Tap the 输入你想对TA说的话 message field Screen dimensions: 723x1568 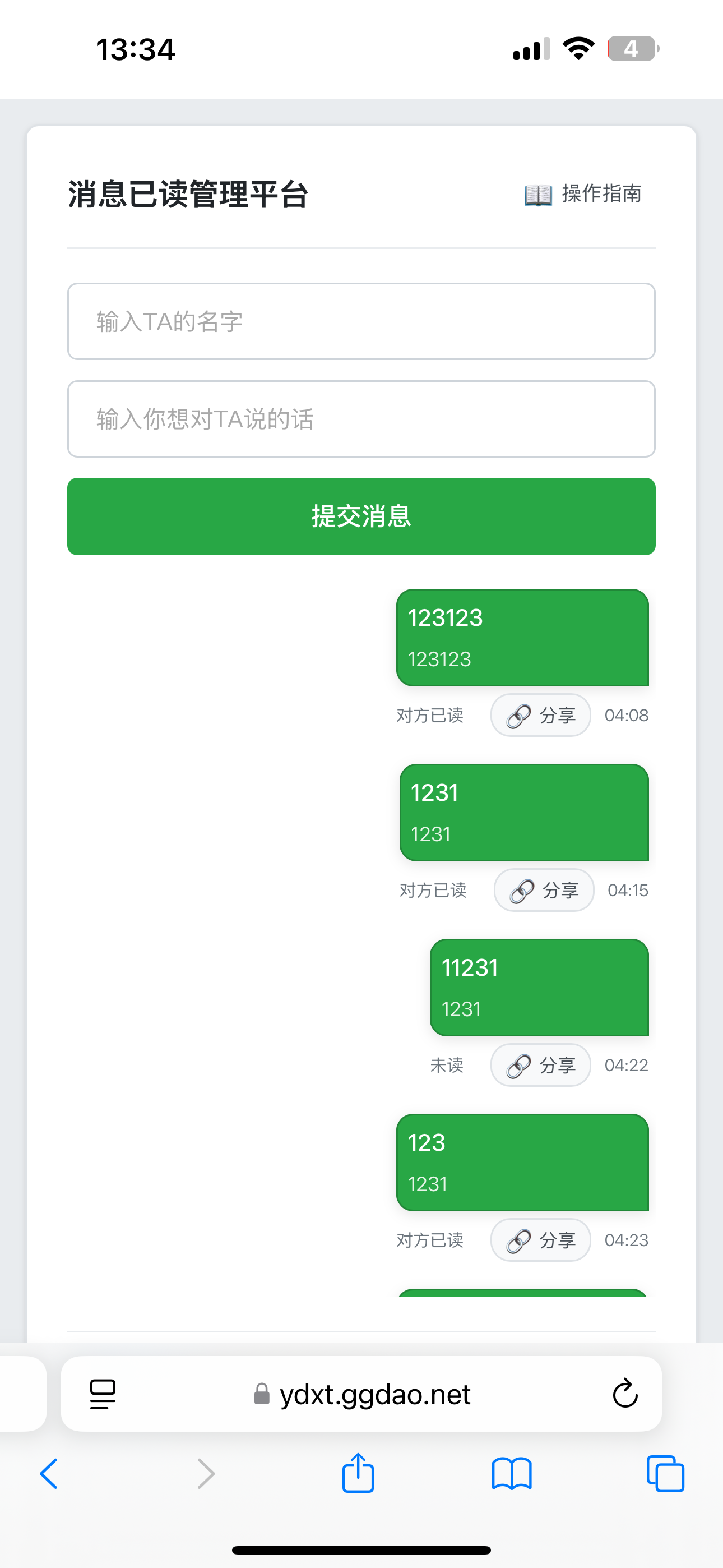pyautogui.click(x=361, y=419)
